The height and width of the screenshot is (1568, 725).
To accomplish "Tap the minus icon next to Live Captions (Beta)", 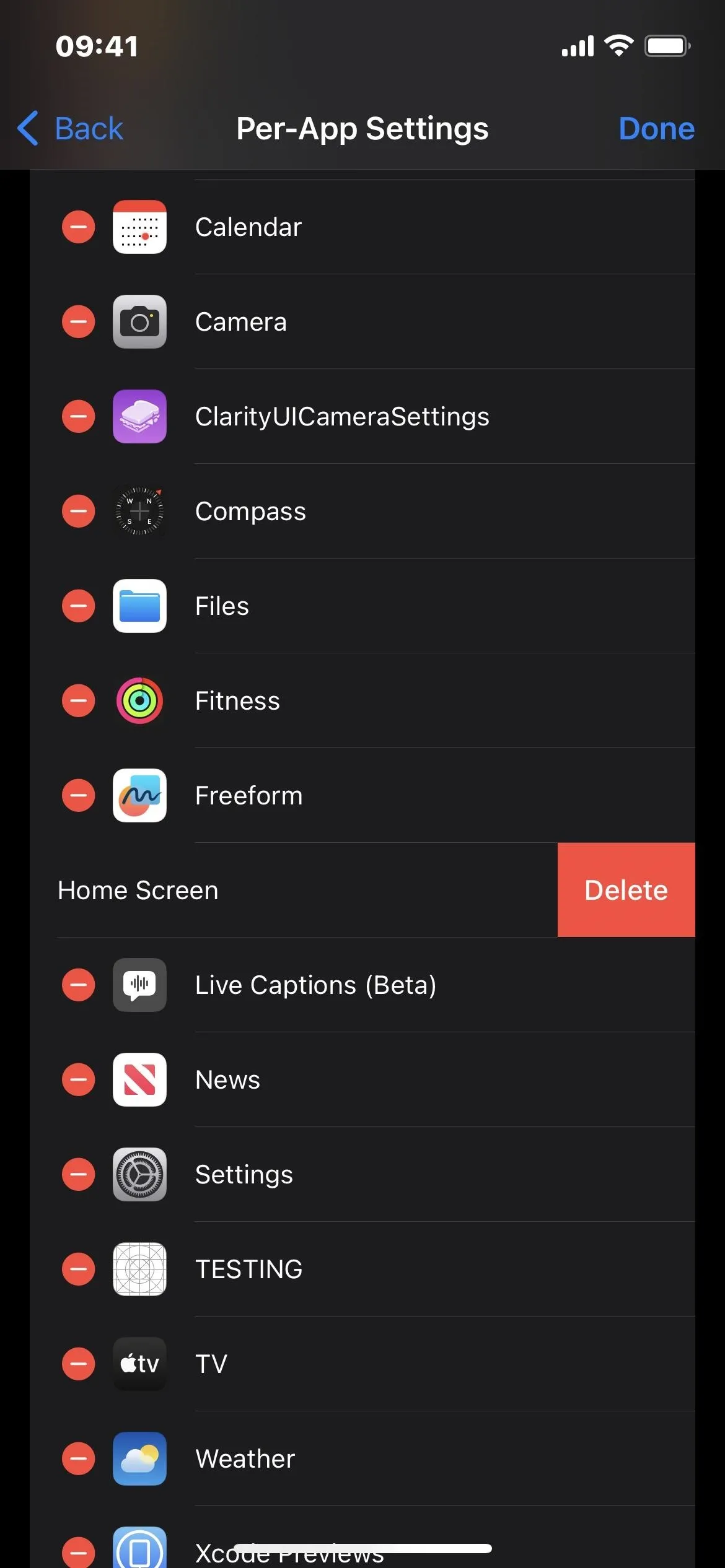I will 79,985.
